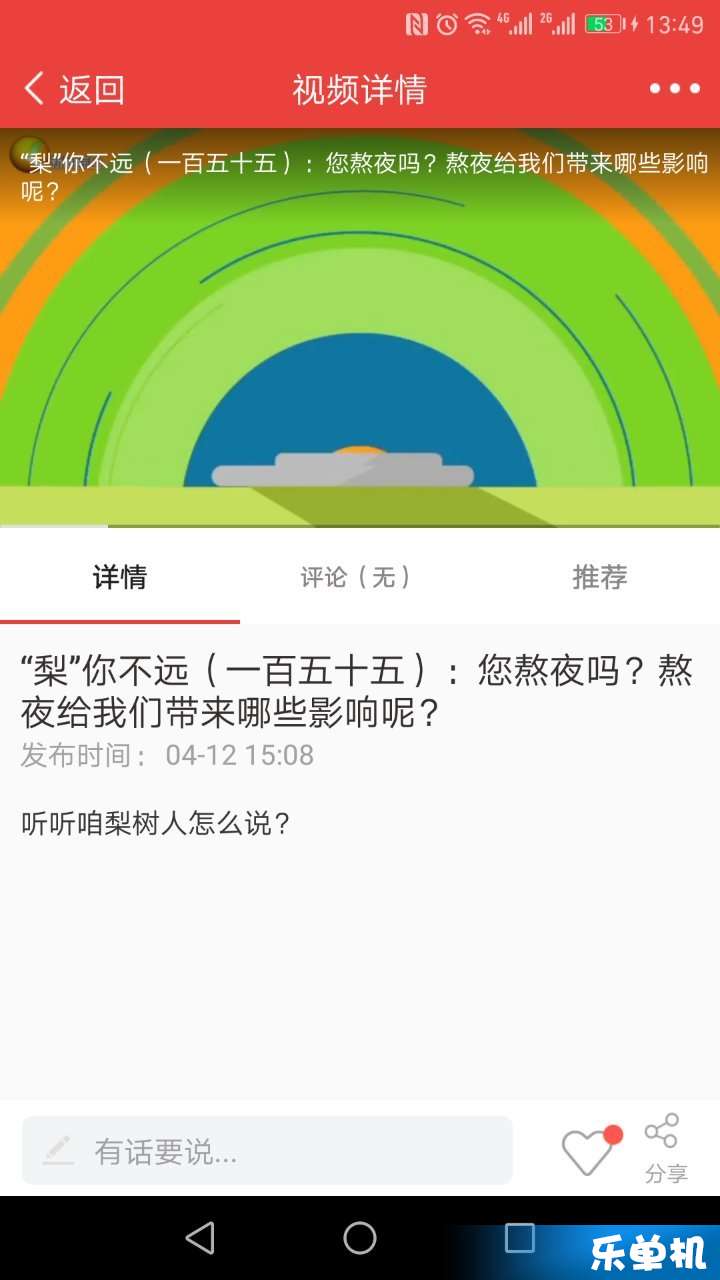Open the three-dot overflow menu
Viewport: 720px width, 1280px height.
[x=674, y=89]
